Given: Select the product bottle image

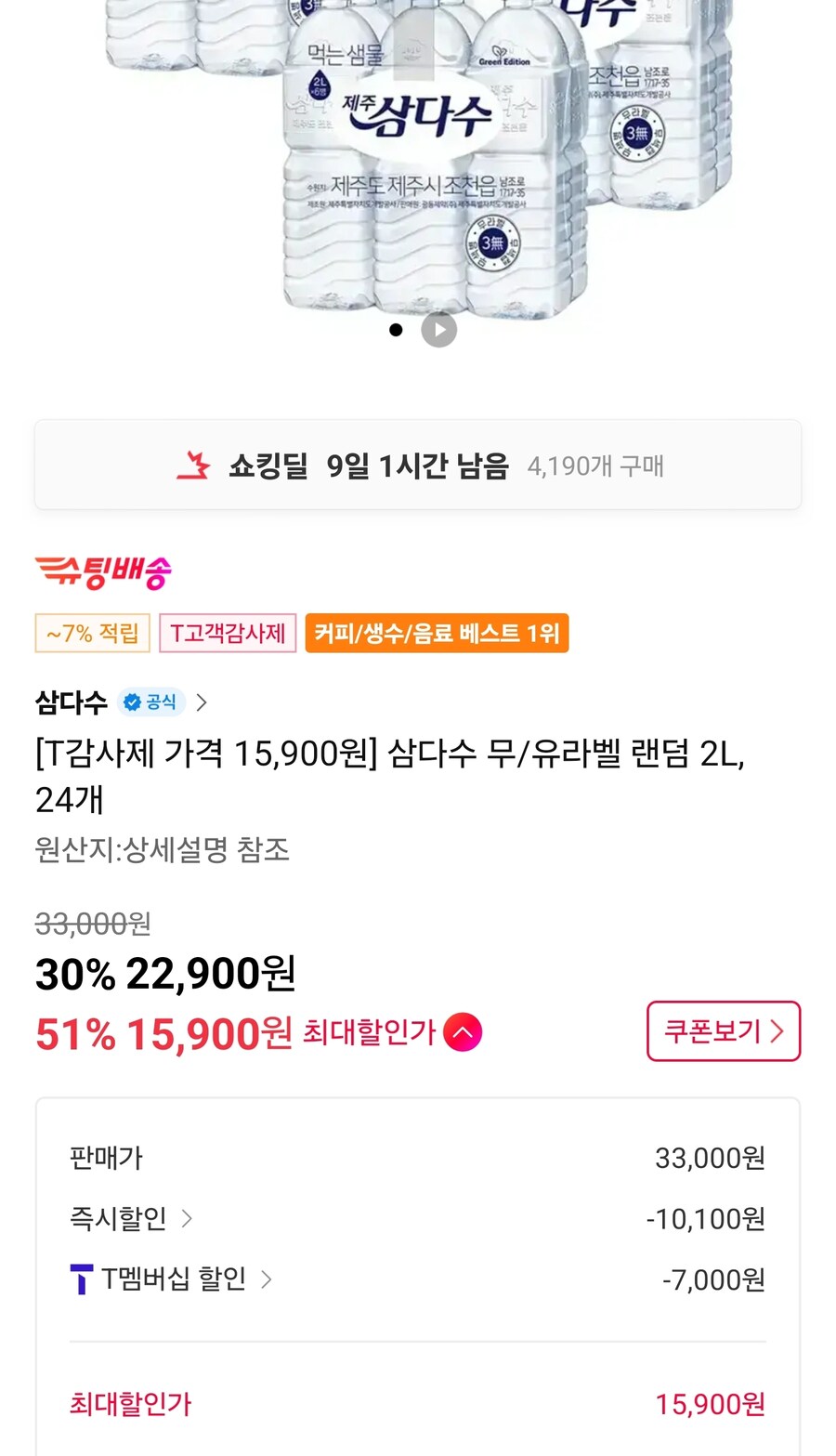Looking at the screenshot, I should coord(418,158).
